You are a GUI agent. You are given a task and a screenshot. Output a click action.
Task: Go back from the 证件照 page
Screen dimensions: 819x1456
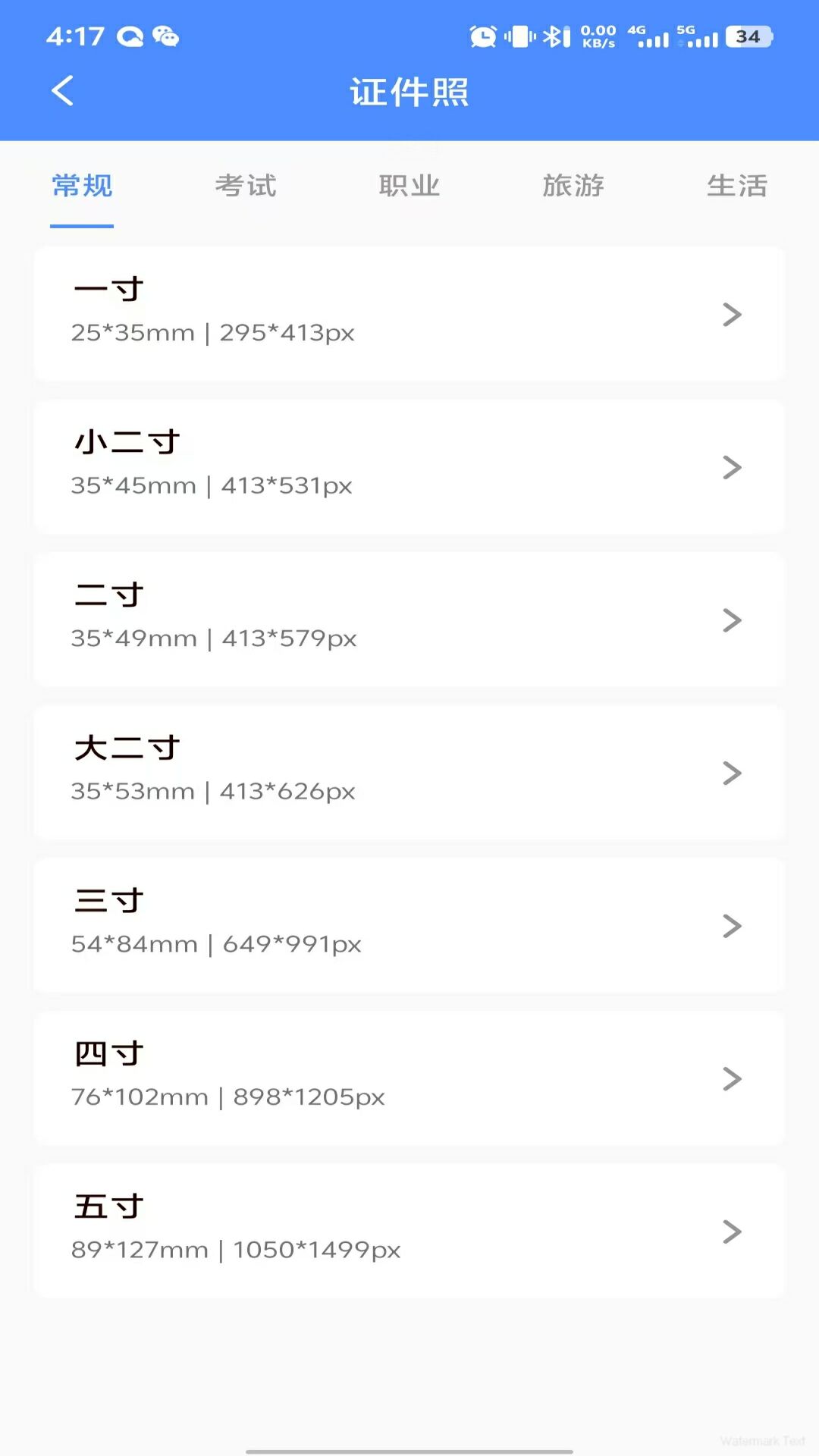[63, 91]
